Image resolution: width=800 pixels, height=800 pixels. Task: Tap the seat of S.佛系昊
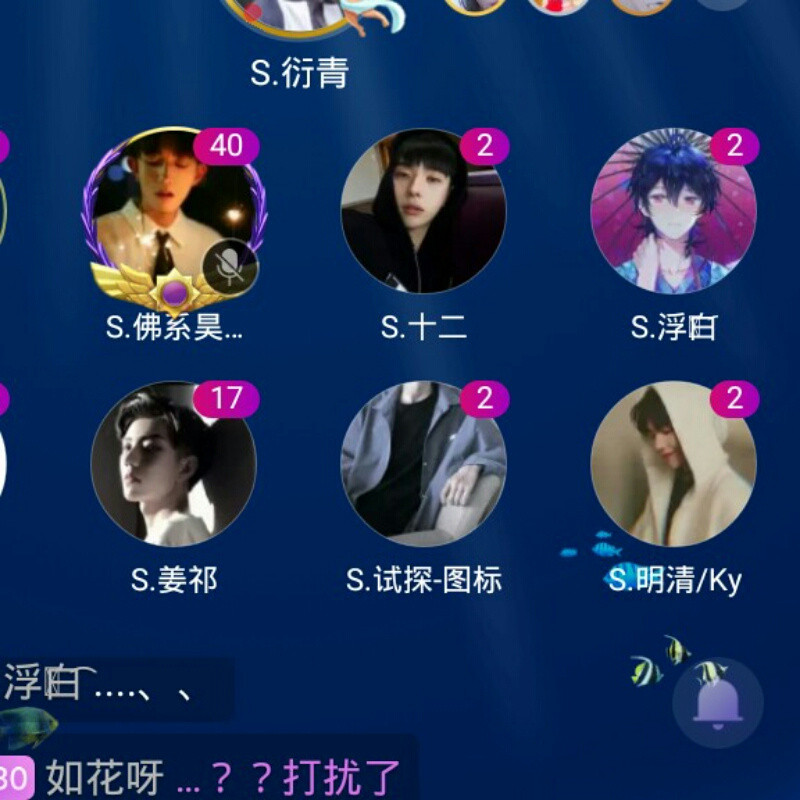click(x=174, y=212)
